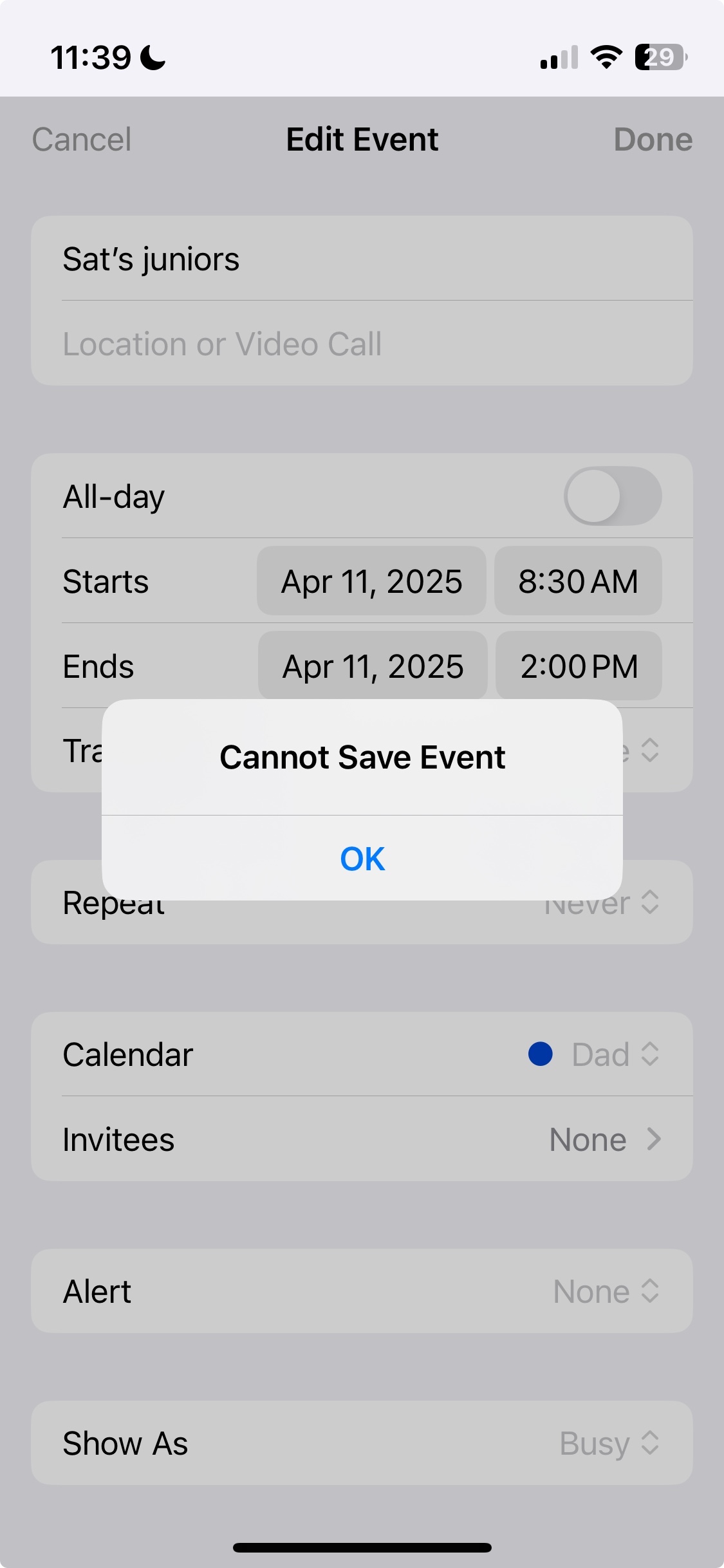Viewport: 724px width, 1568px height.
Task: Enable the All-day switch
Action: (x=613, y=496)
